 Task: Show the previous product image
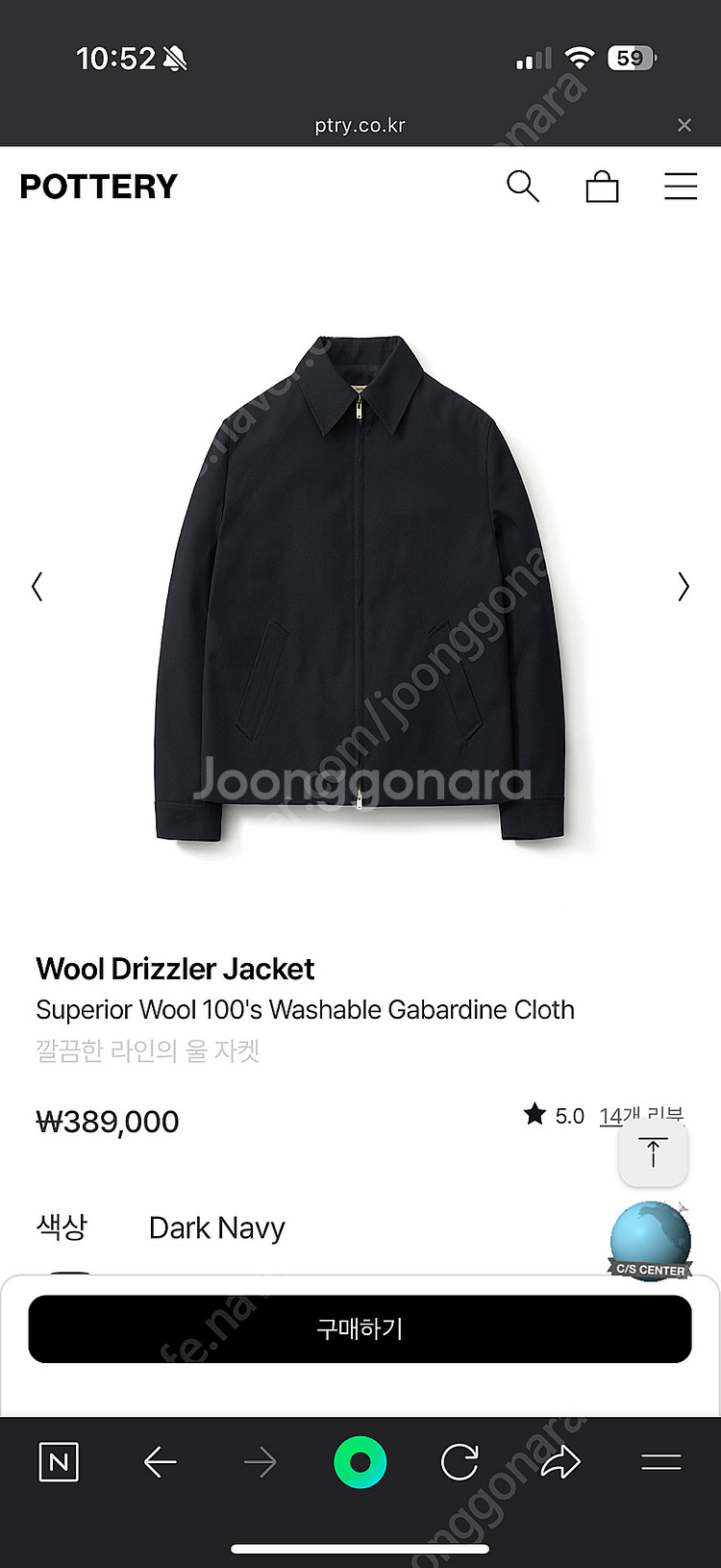pos(37,587)
